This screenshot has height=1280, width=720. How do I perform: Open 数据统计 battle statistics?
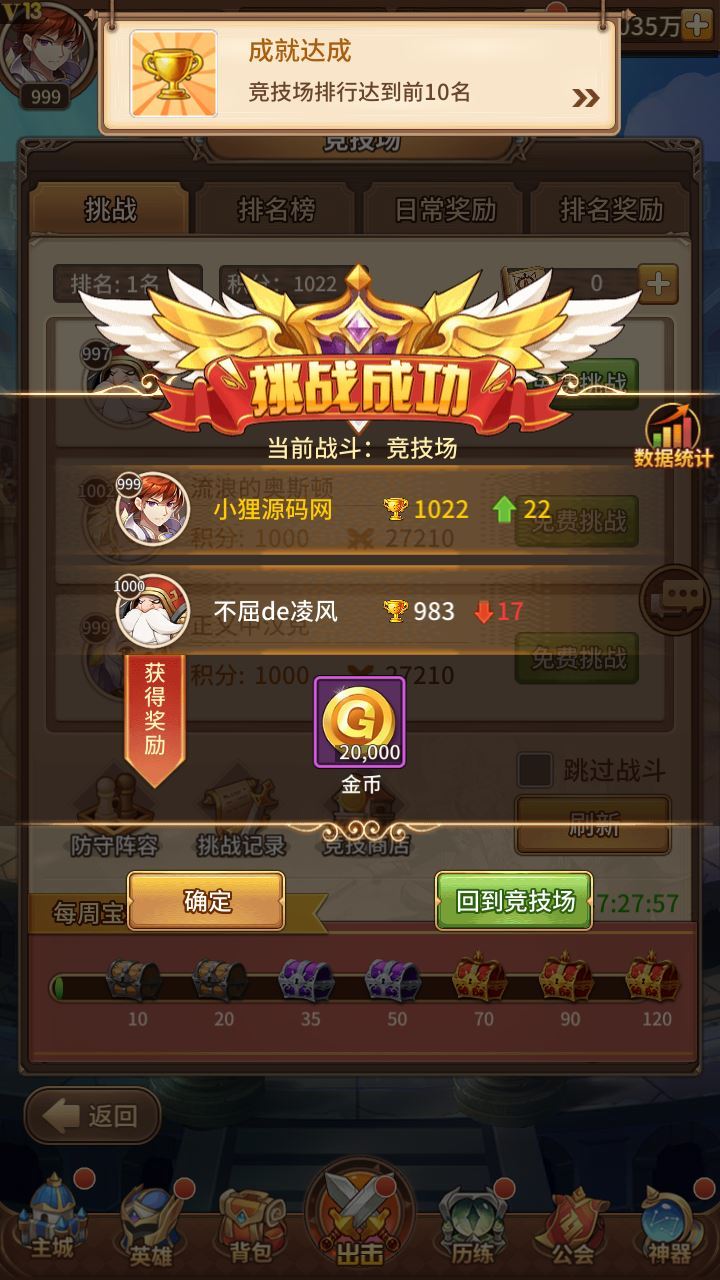click(x=672, y=436)
